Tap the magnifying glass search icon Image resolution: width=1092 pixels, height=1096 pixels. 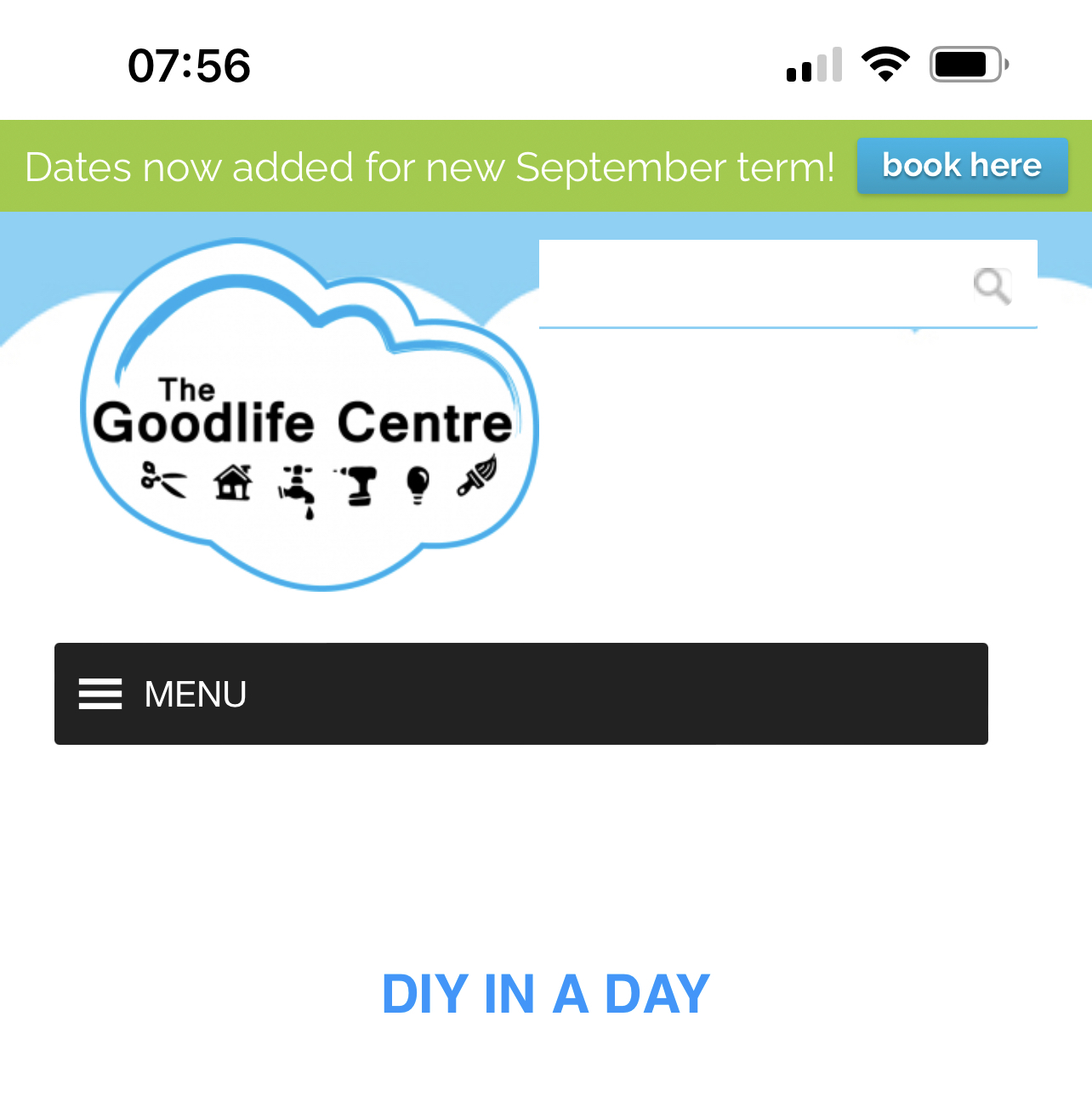[x=992, y=285]
